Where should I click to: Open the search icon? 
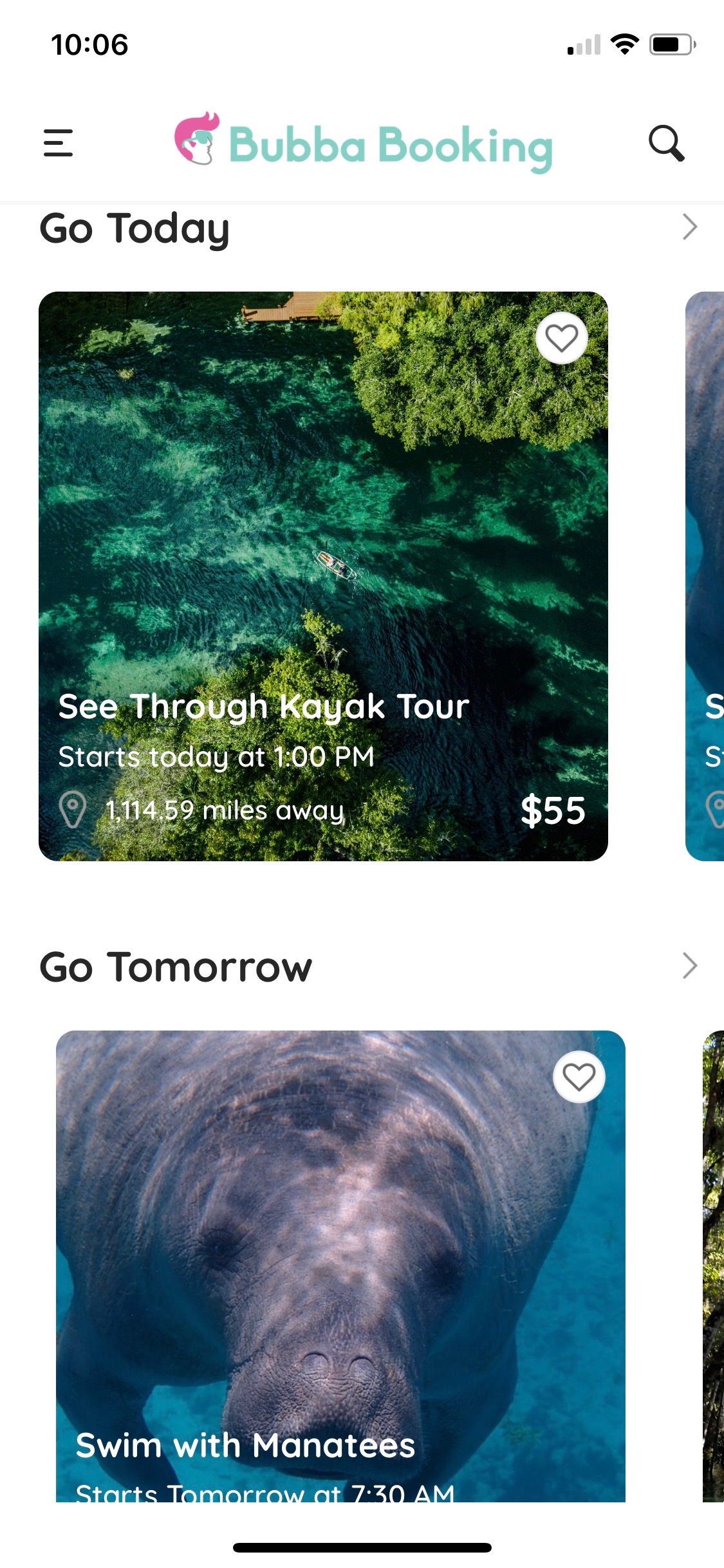click(666, 143)
